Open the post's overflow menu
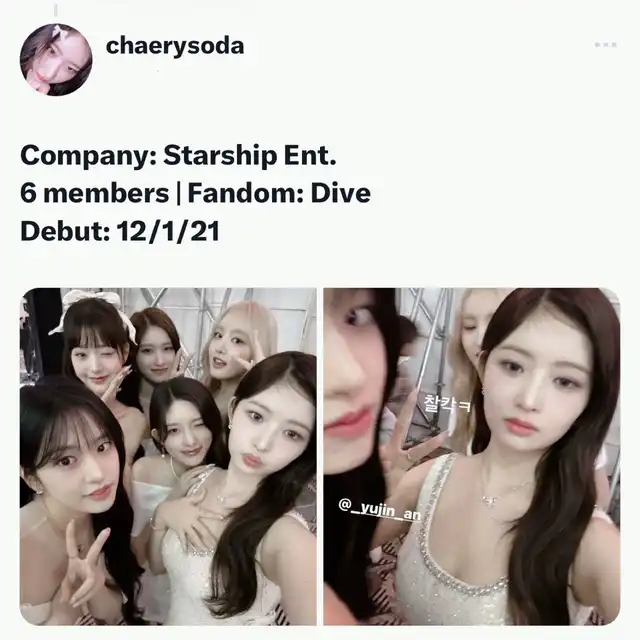Image resolution: width=640 pixels, height=640 pixels. 606,45
